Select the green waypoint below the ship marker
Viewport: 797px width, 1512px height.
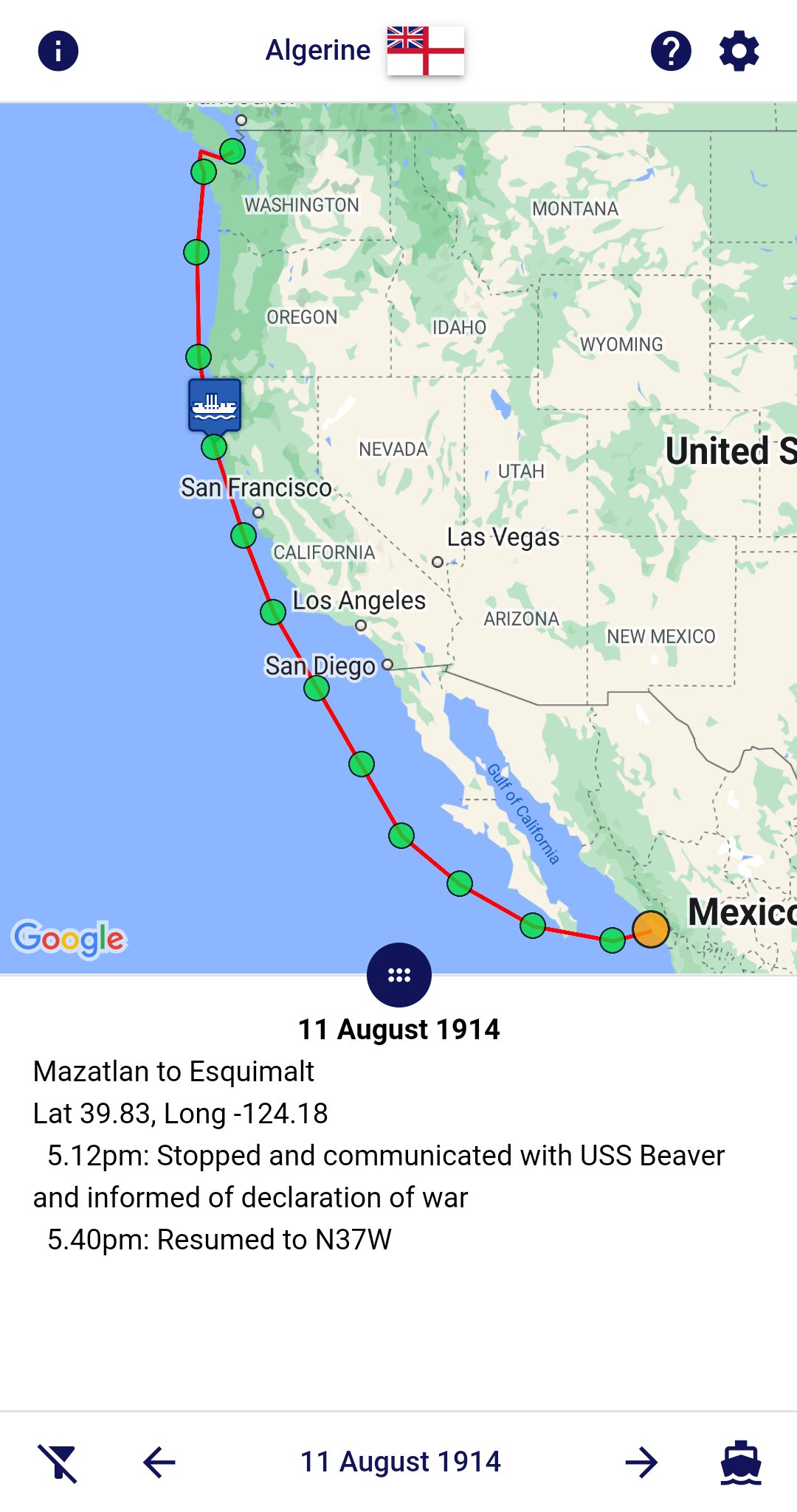(x=213, y=445)
